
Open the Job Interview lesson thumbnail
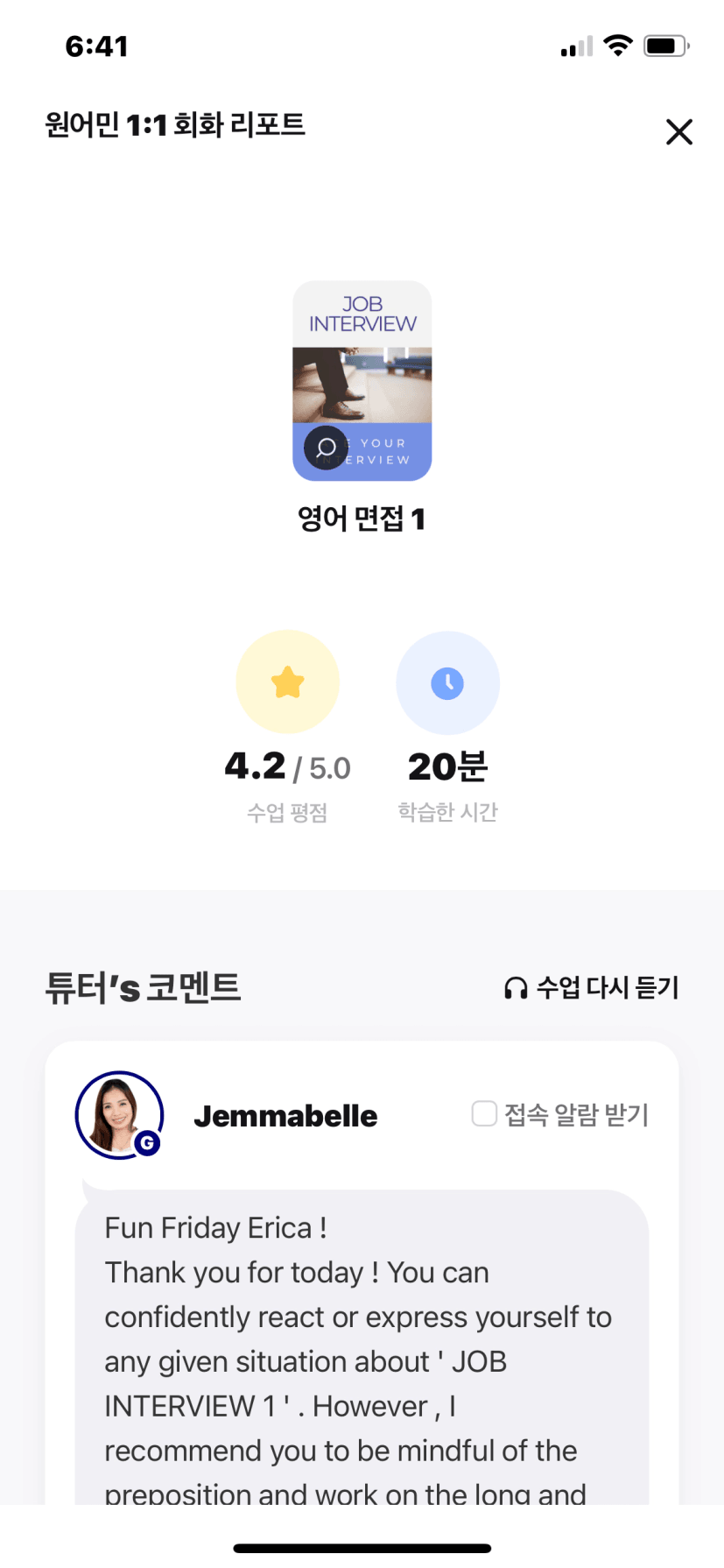362,380
